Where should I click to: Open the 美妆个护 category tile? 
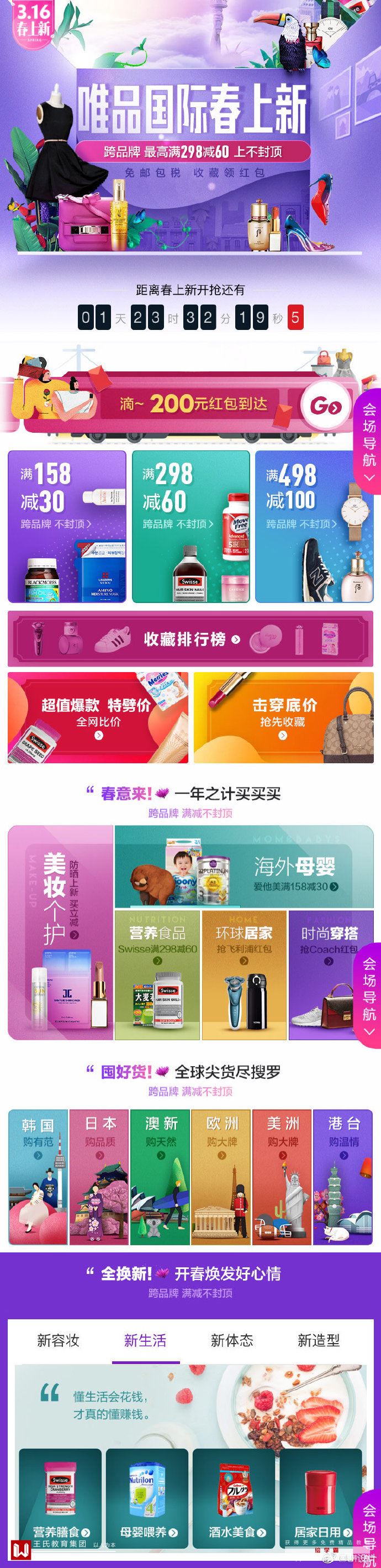[x=60, y=932]
